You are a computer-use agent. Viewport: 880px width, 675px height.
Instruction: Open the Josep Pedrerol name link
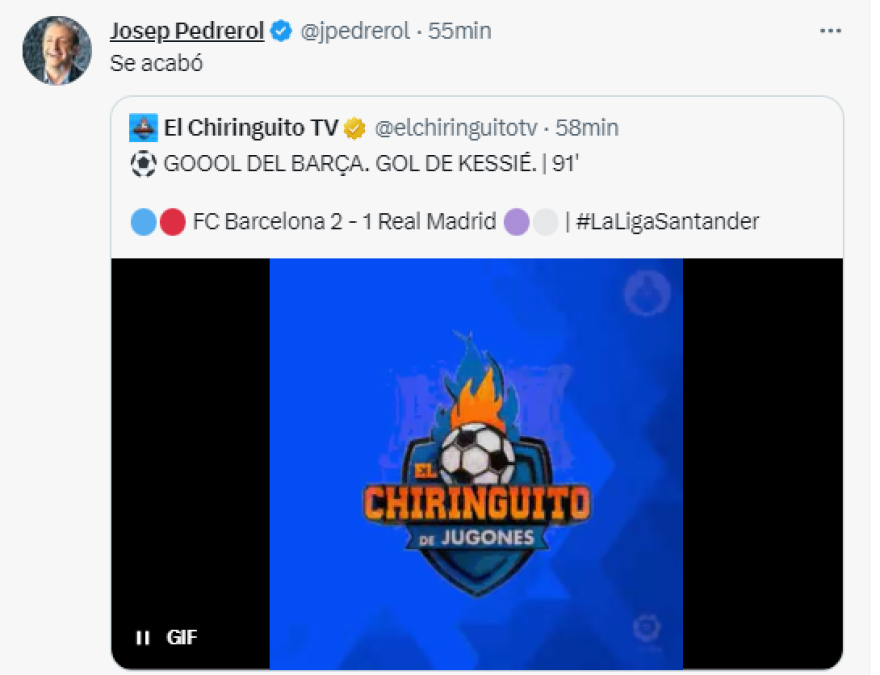click(x=187, y=31)
